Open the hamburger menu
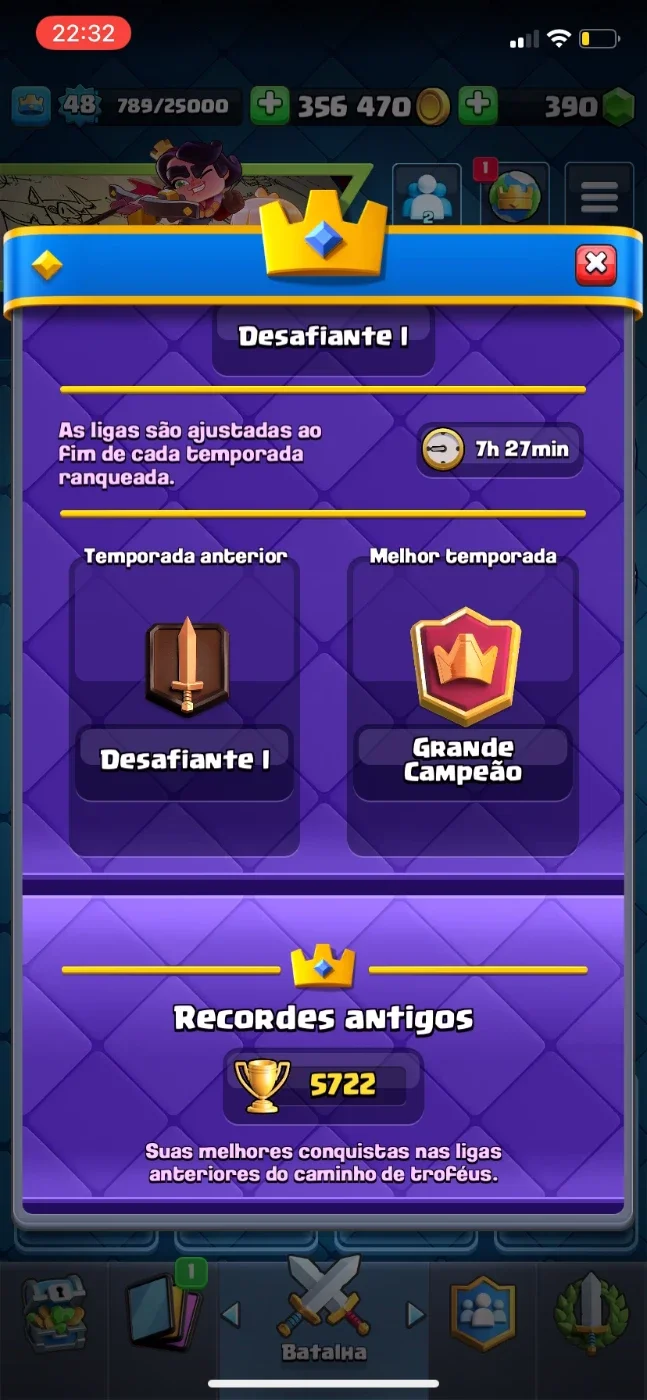This screenshot has height=1400, width=647. (x=599, y=196)
